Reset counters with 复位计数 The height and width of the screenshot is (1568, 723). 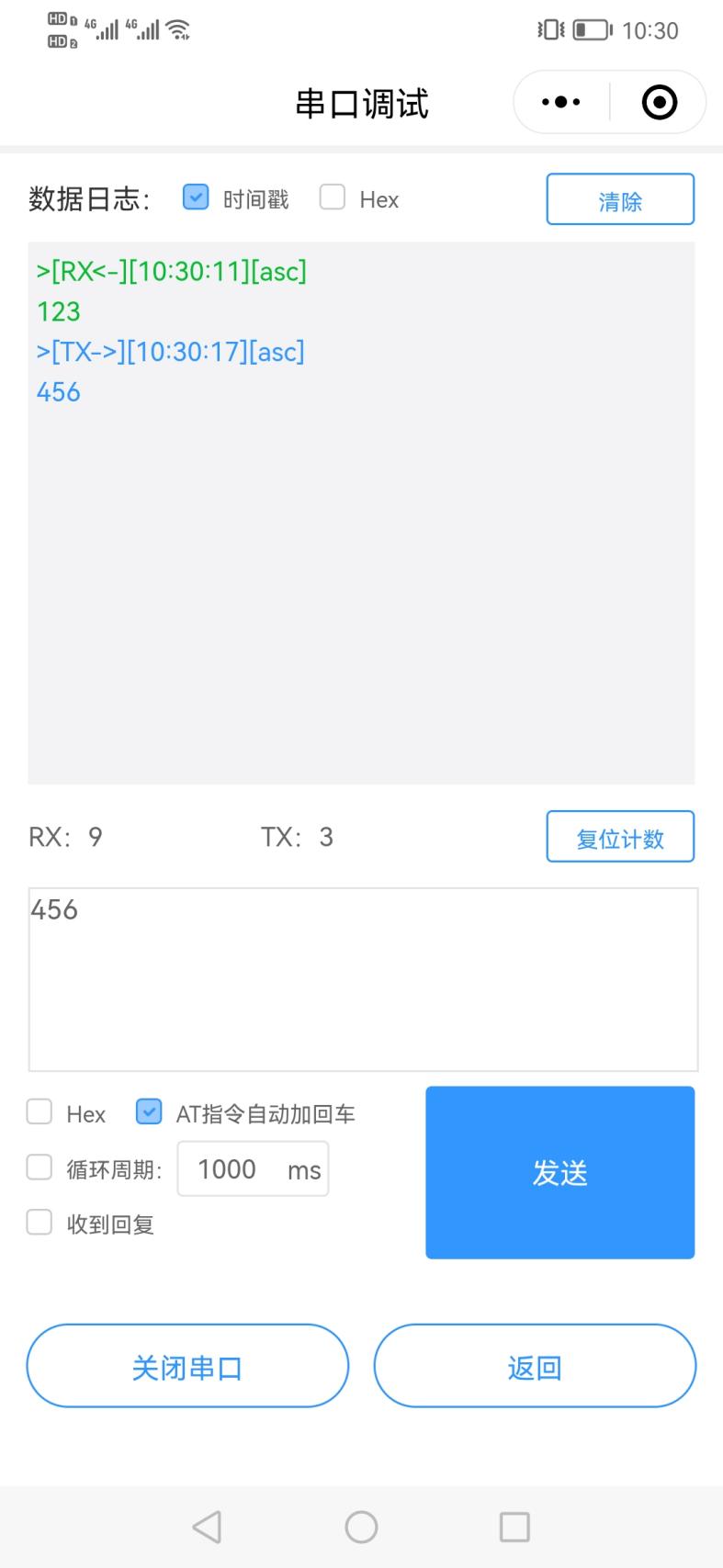point(620,837)
